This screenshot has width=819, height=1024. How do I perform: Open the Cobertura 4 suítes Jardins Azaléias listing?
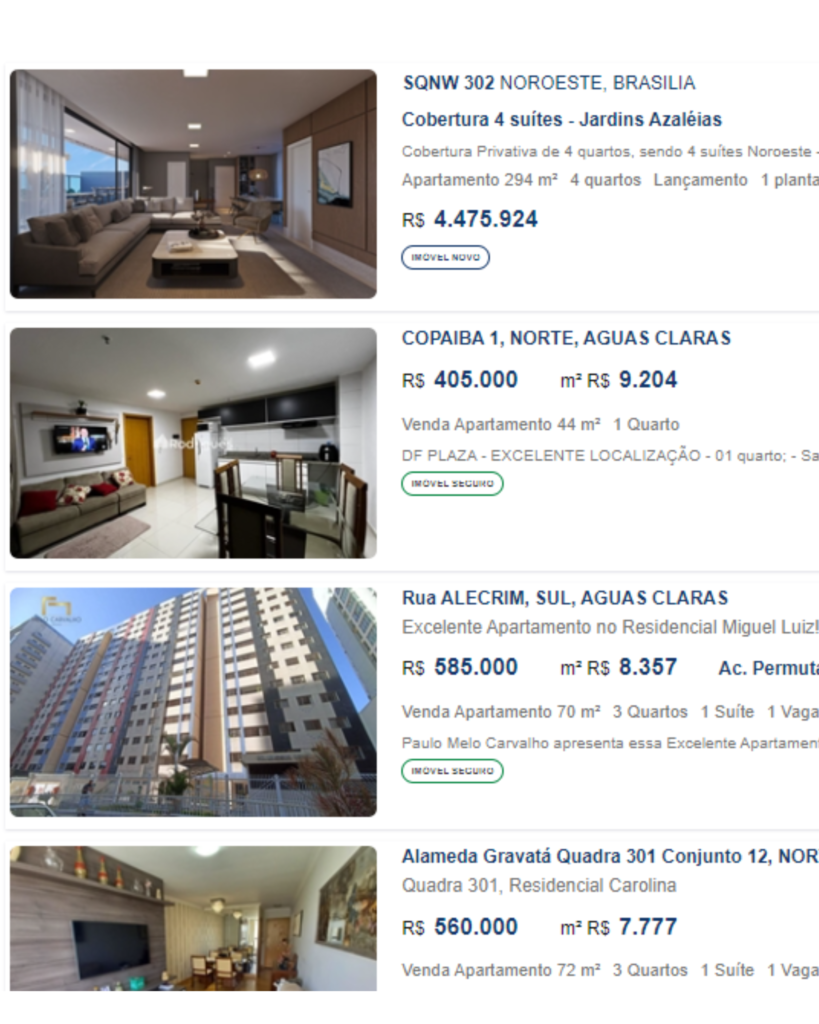coord(561,120)
